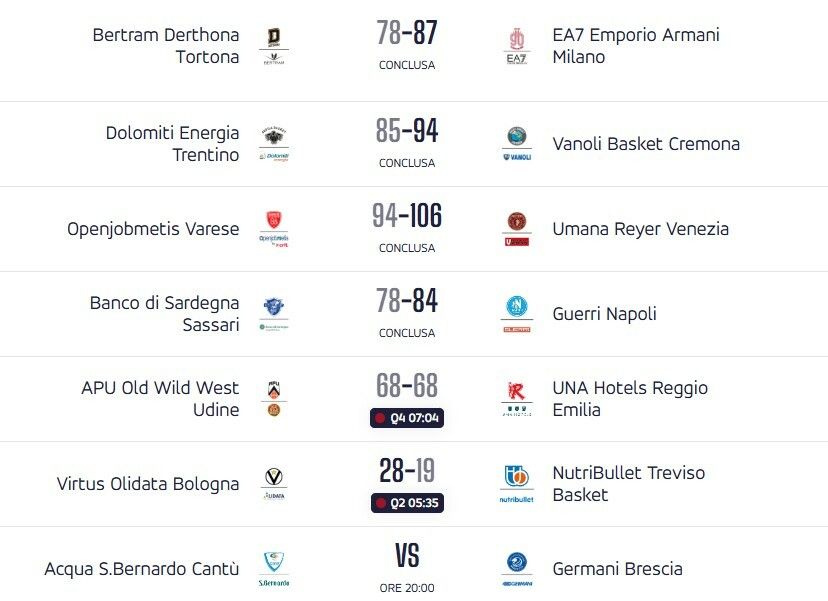828x601 pixels.
Task: Follow live Bologna vs Treviso game
Action: (407, 484)
